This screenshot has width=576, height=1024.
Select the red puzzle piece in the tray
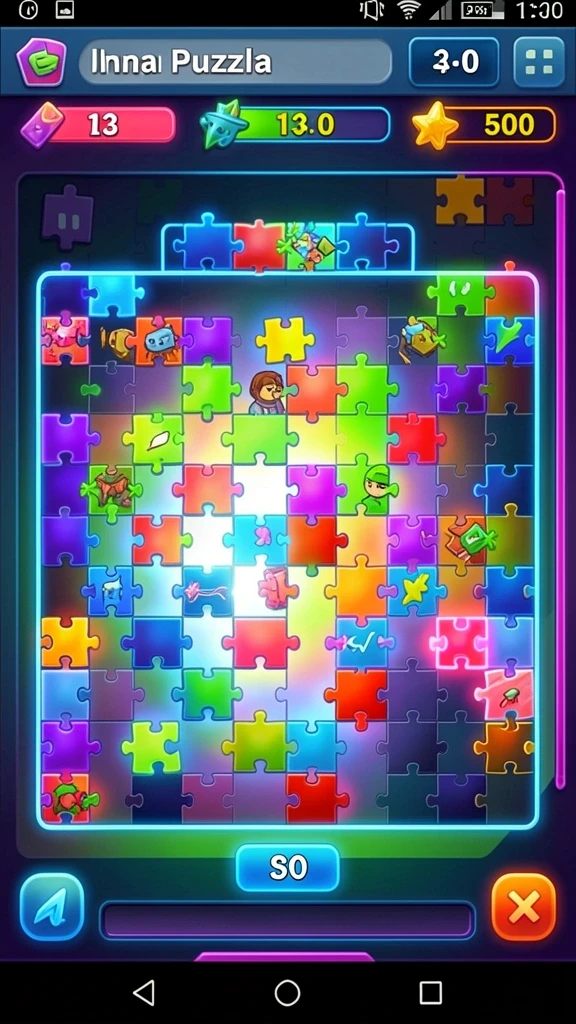click(x=259, y=246)
